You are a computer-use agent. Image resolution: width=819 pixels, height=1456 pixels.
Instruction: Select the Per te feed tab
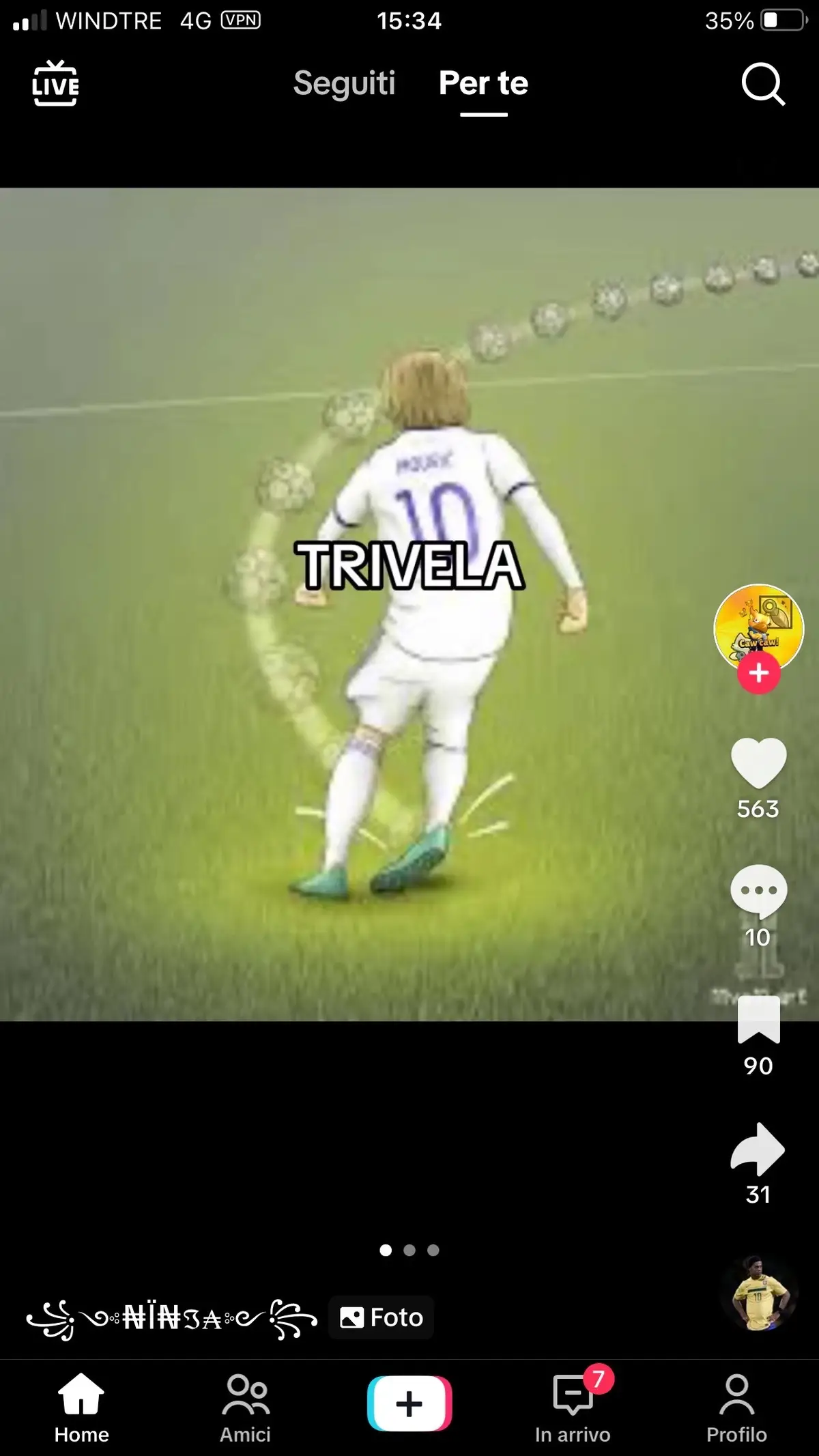click(483, 83)
